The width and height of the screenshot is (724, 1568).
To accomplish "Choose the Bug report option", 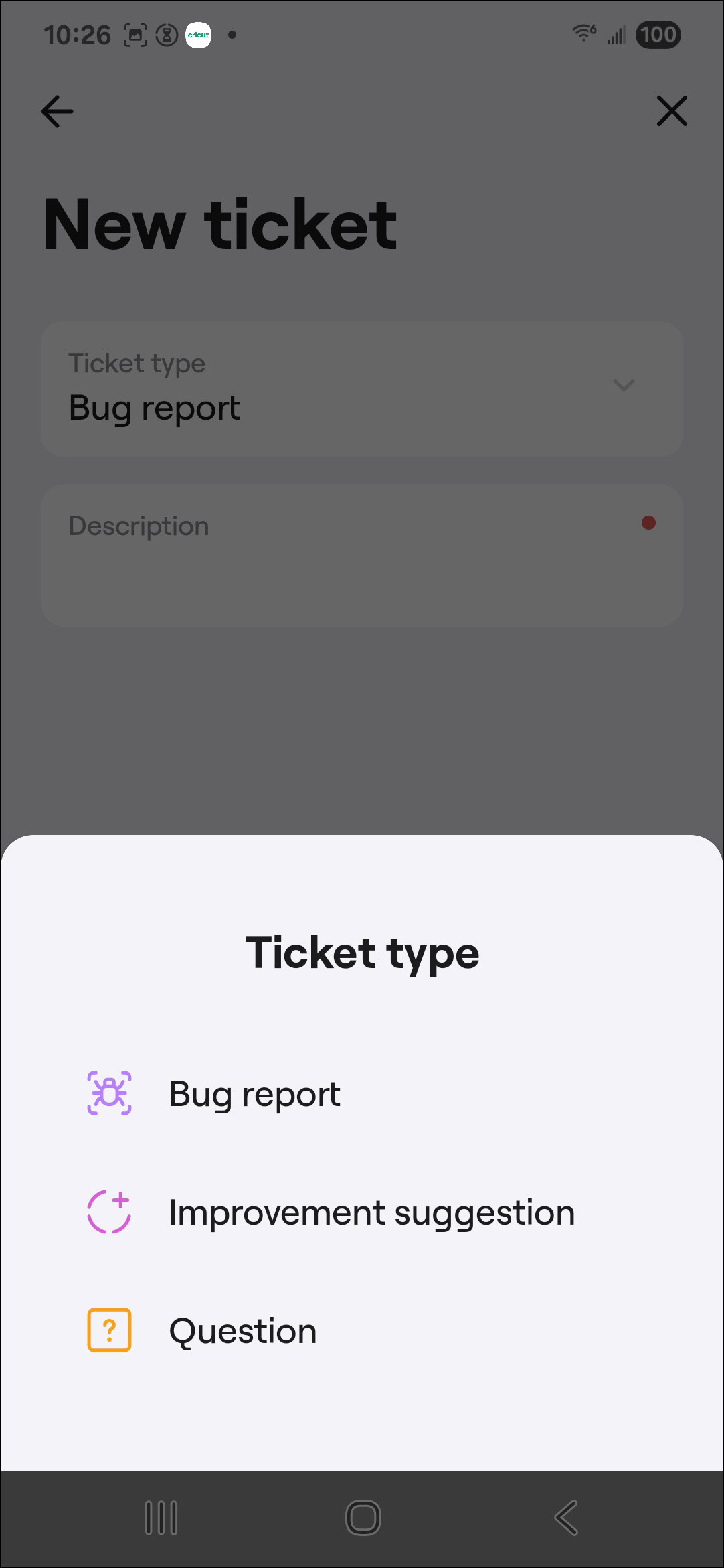I will 254,1093.
